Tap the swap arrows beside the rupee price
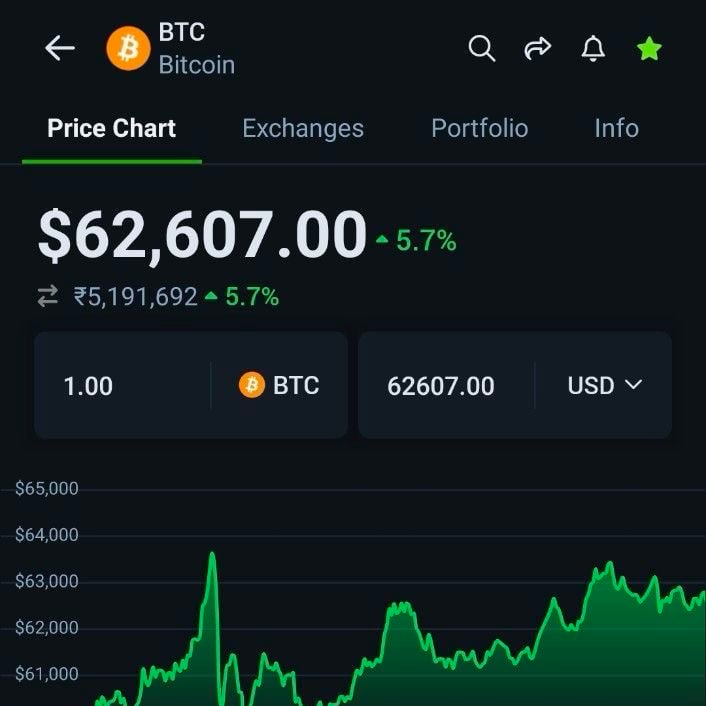The image size is (706, 706). 48,296
